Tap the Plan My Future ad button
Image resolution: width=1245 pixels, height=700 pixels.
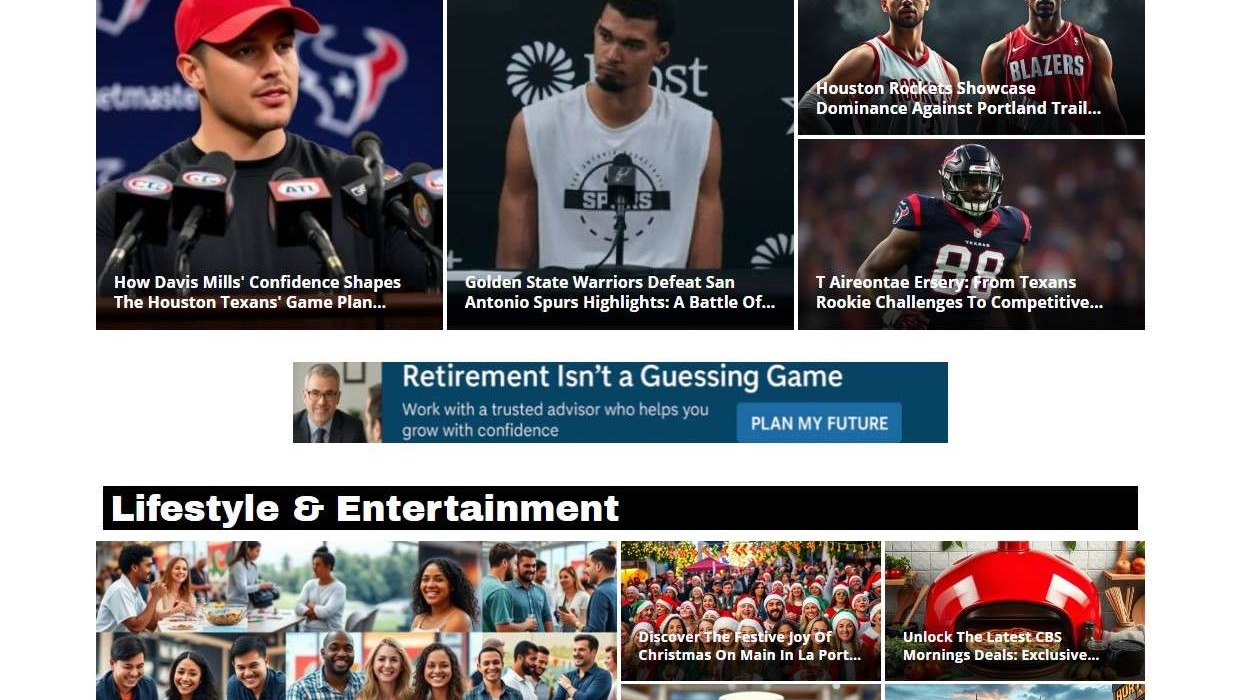[x=818, y=423]
